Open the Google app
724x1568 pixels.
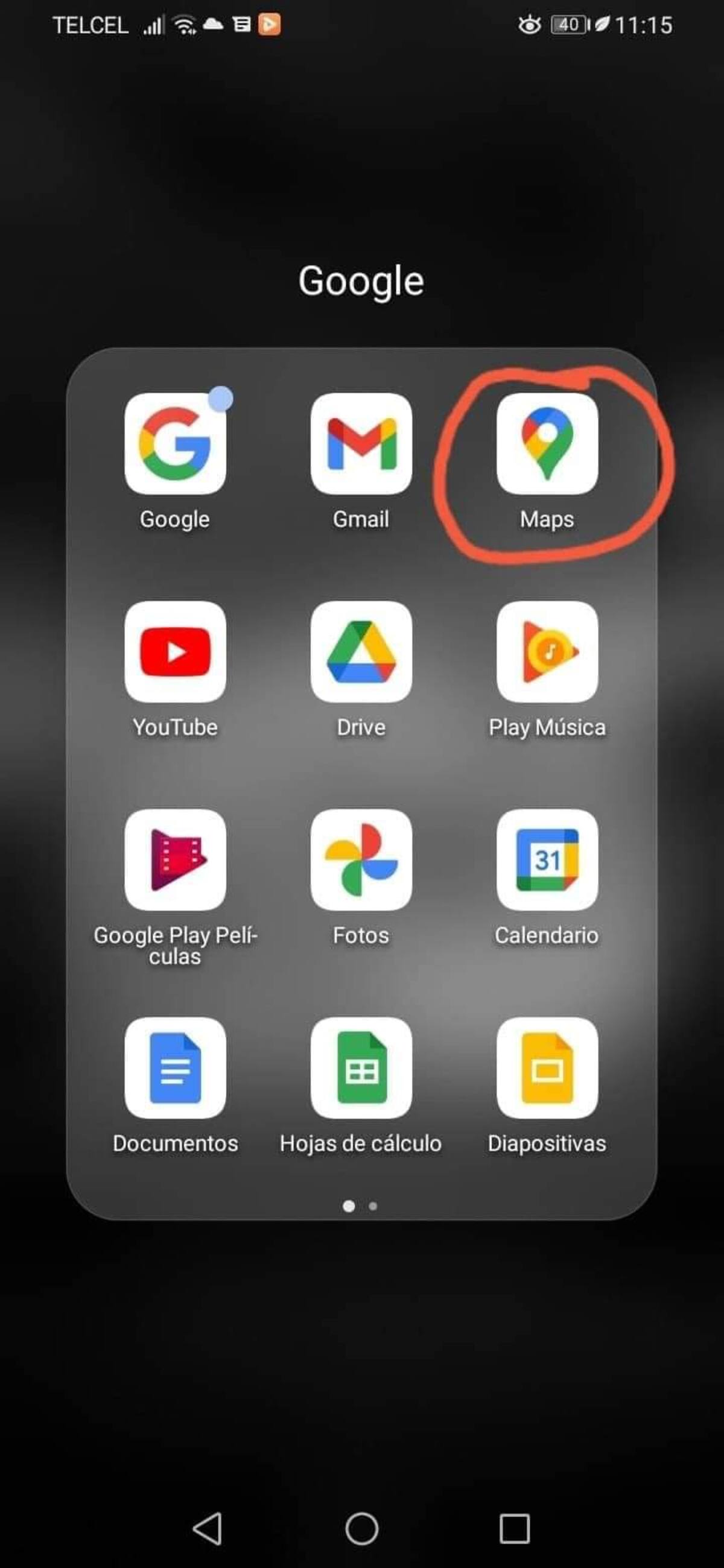pos(175,443)
